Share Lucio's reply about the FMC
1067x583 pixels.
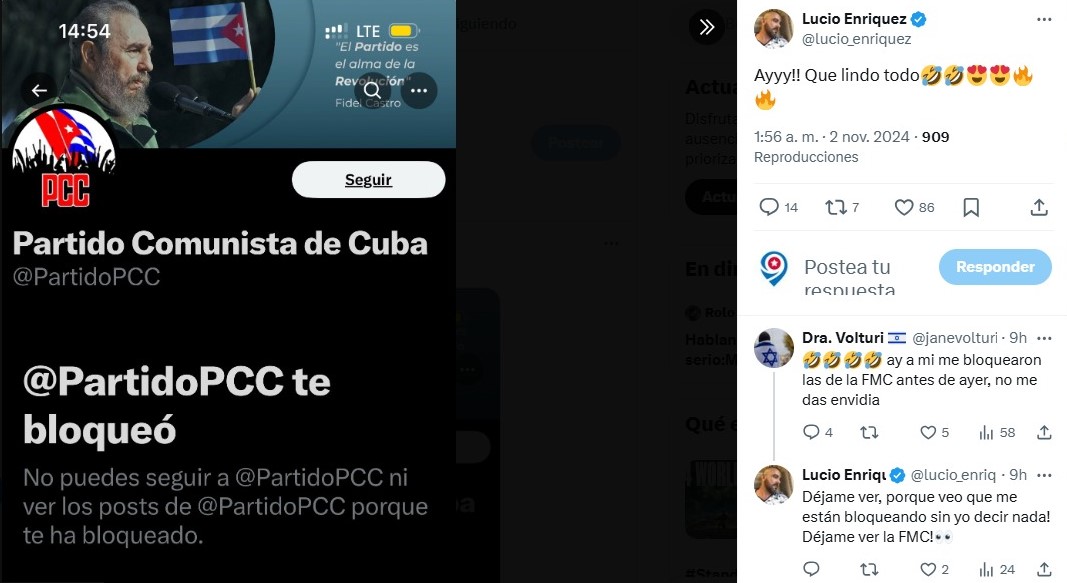(x=1044, y=569)
